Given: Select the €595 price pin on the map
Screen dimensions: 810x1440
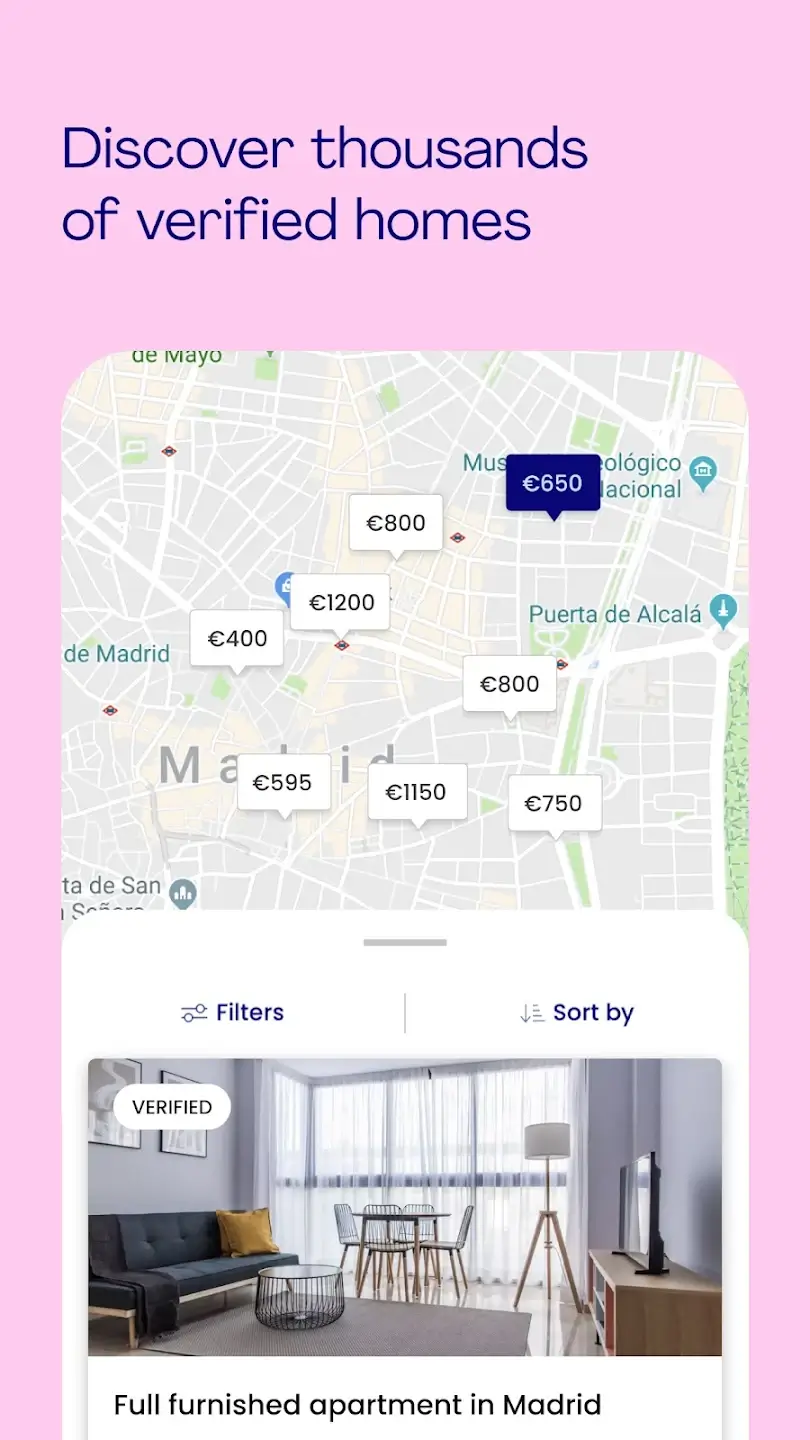Looking at the screenshot, I should coord(283,781).
